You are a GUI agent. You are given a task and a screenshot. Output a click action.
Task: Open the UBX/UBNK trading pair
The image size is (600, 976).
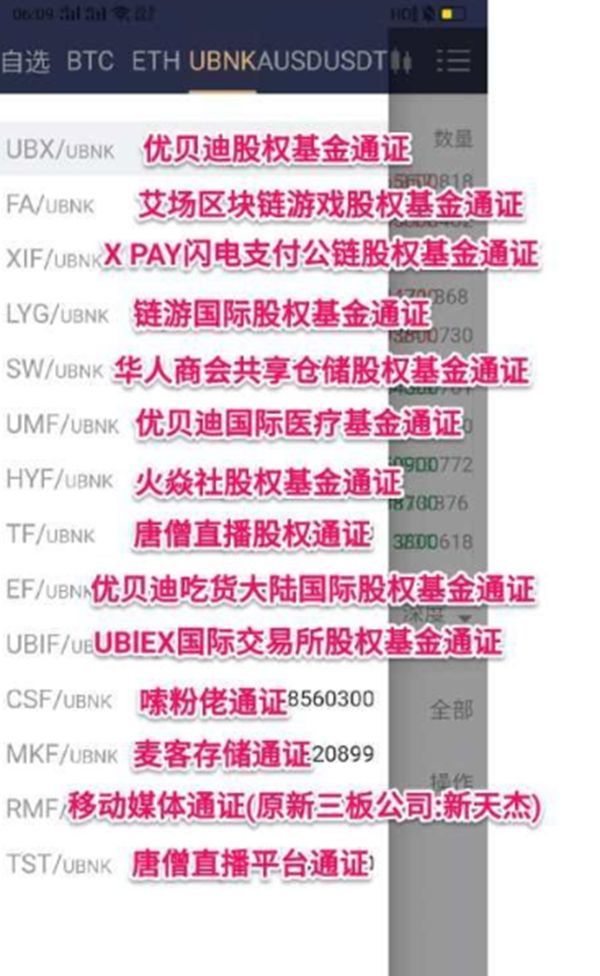tap(60, 150)
